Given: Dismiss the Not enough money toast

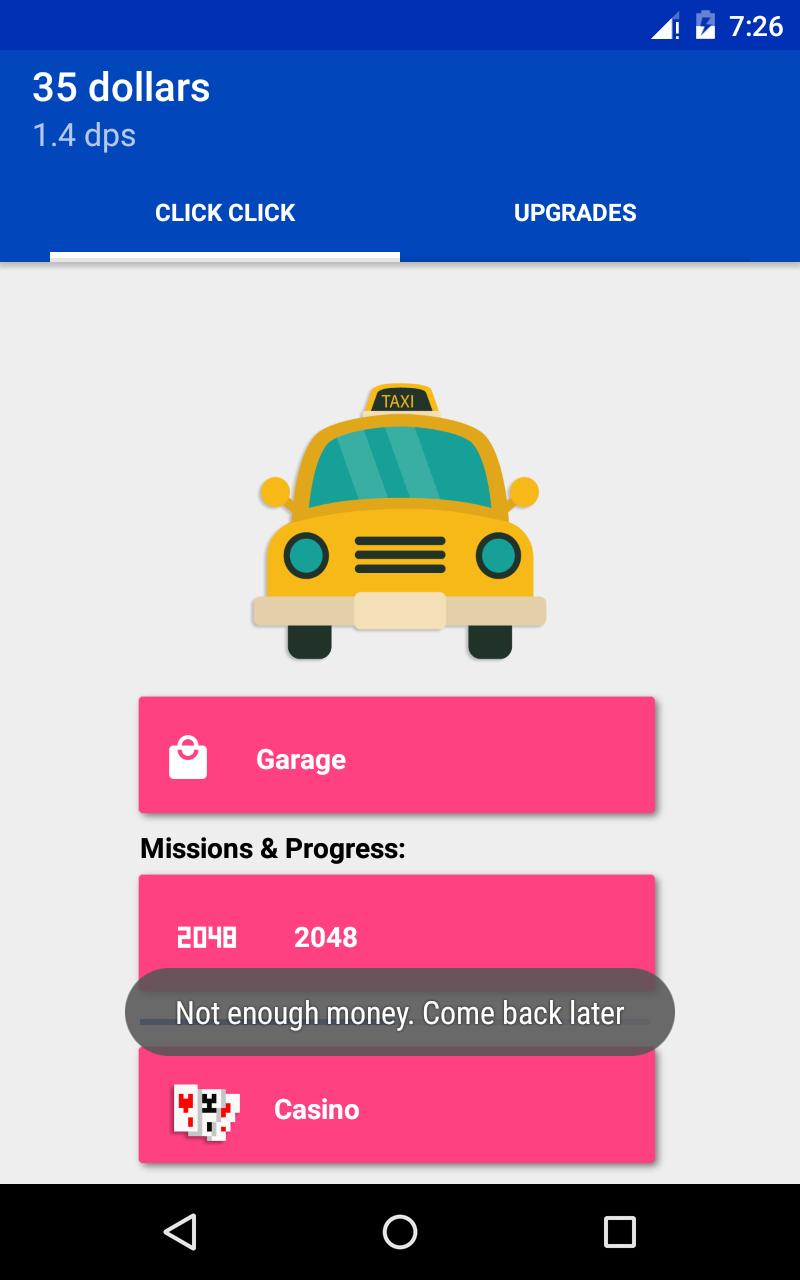Looking at the screenshot, I should [400, 1012].
